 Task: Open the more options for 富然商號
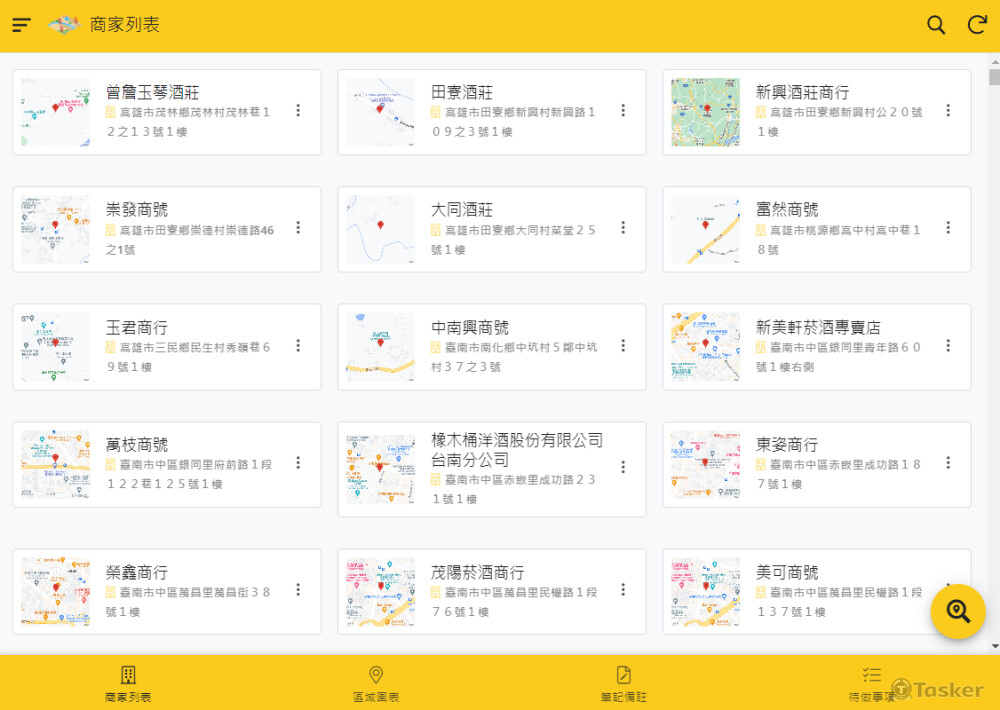click(948, 228)
